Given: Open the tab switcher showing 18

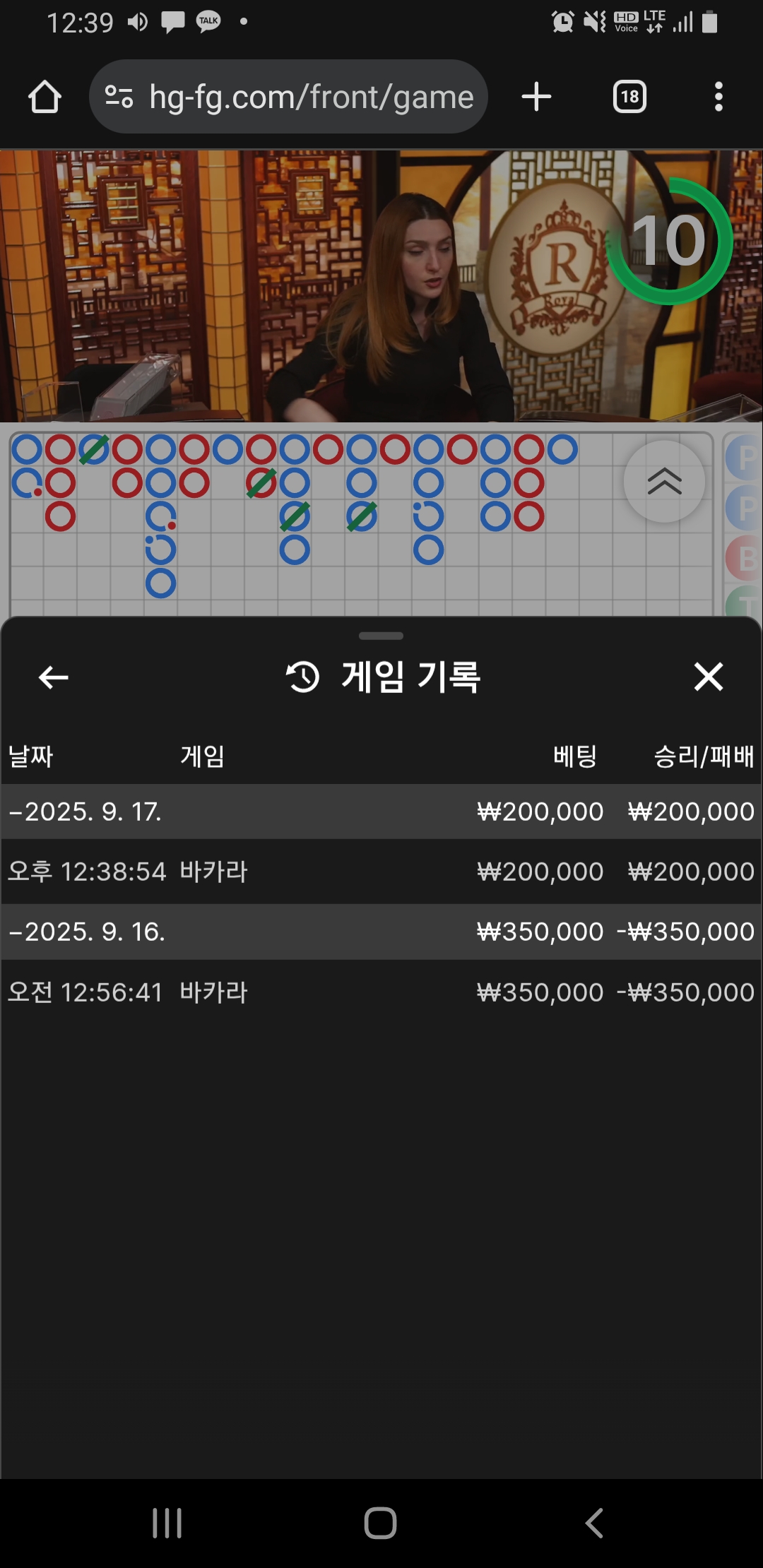Looking at the screenshot, I should coord(629,97).
